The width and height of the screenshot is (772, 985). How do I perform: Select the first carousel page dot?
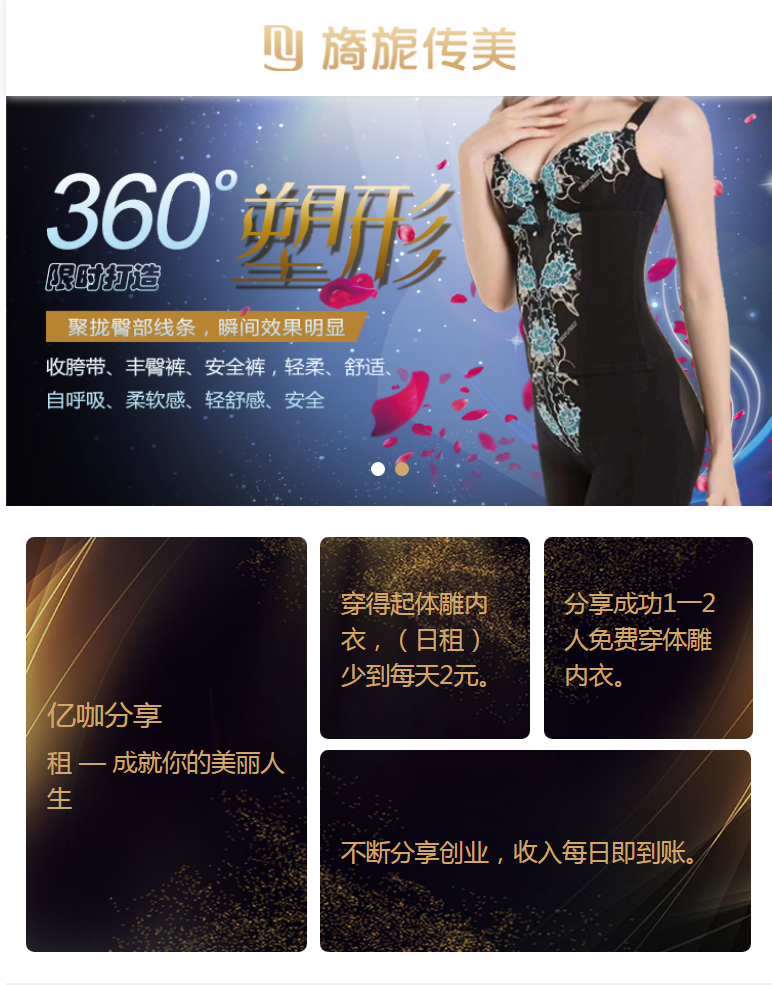378,468
